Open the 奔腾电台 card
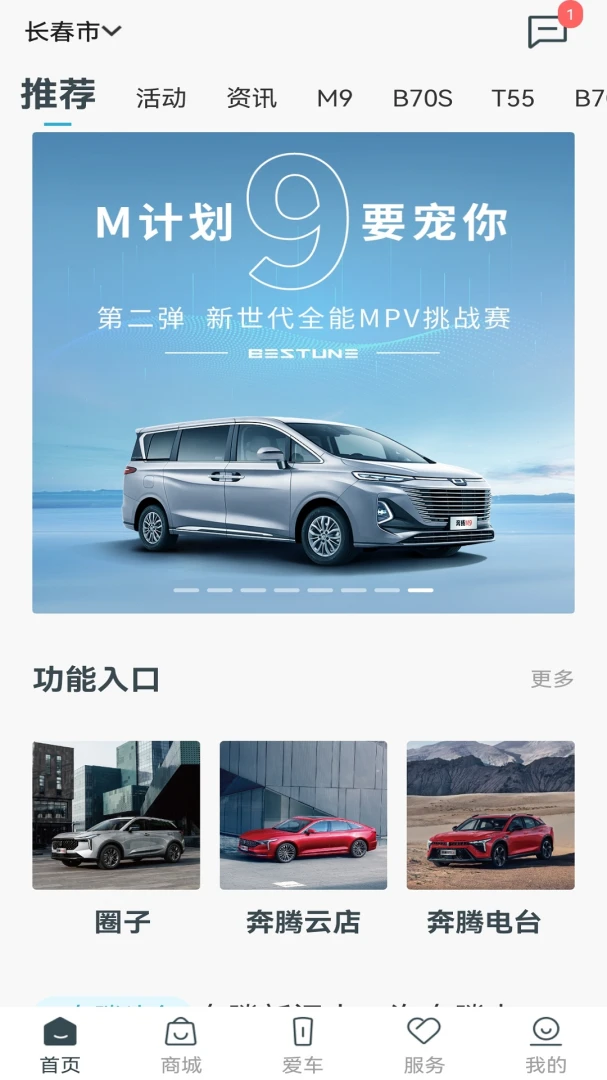The width and height of the screenshot is (607, 1080). click(490, 838)
